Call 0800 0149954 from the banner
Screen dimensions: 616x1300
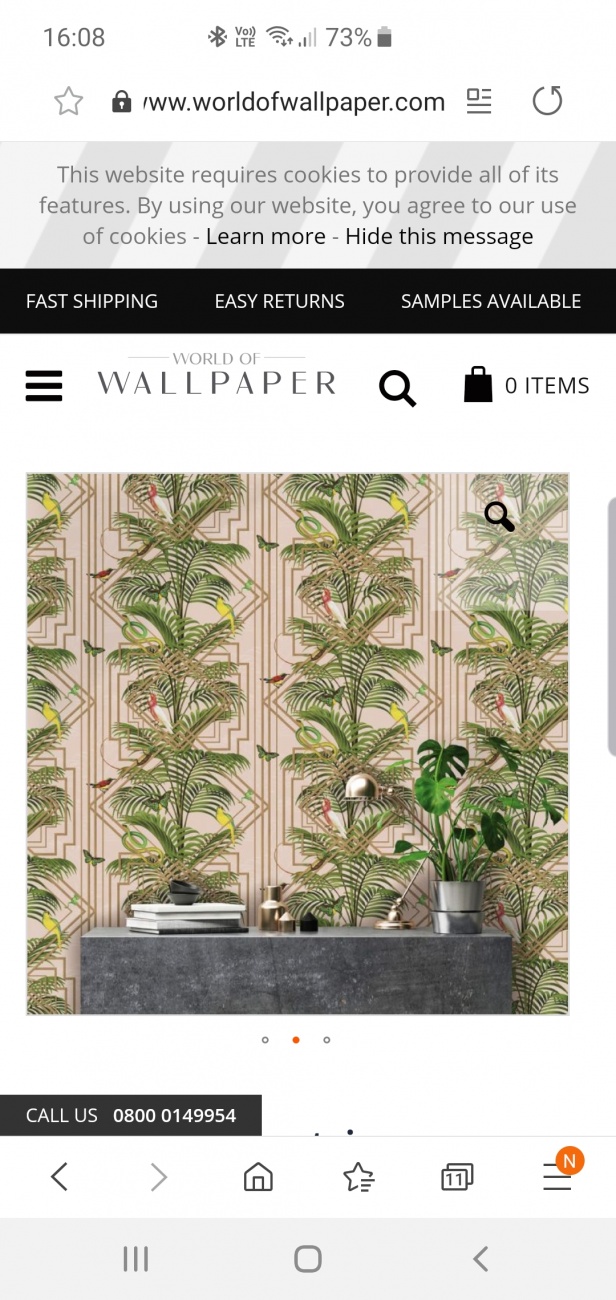click(131, 1115)
